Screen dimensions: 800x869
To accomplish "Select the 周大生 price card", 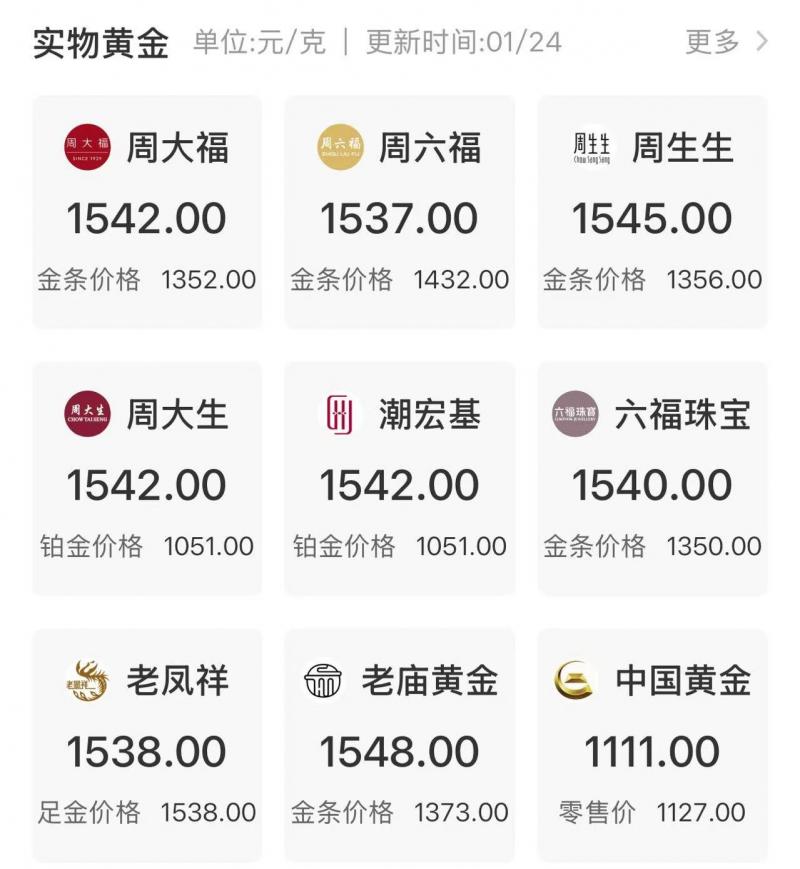I will tap(148, 478).
